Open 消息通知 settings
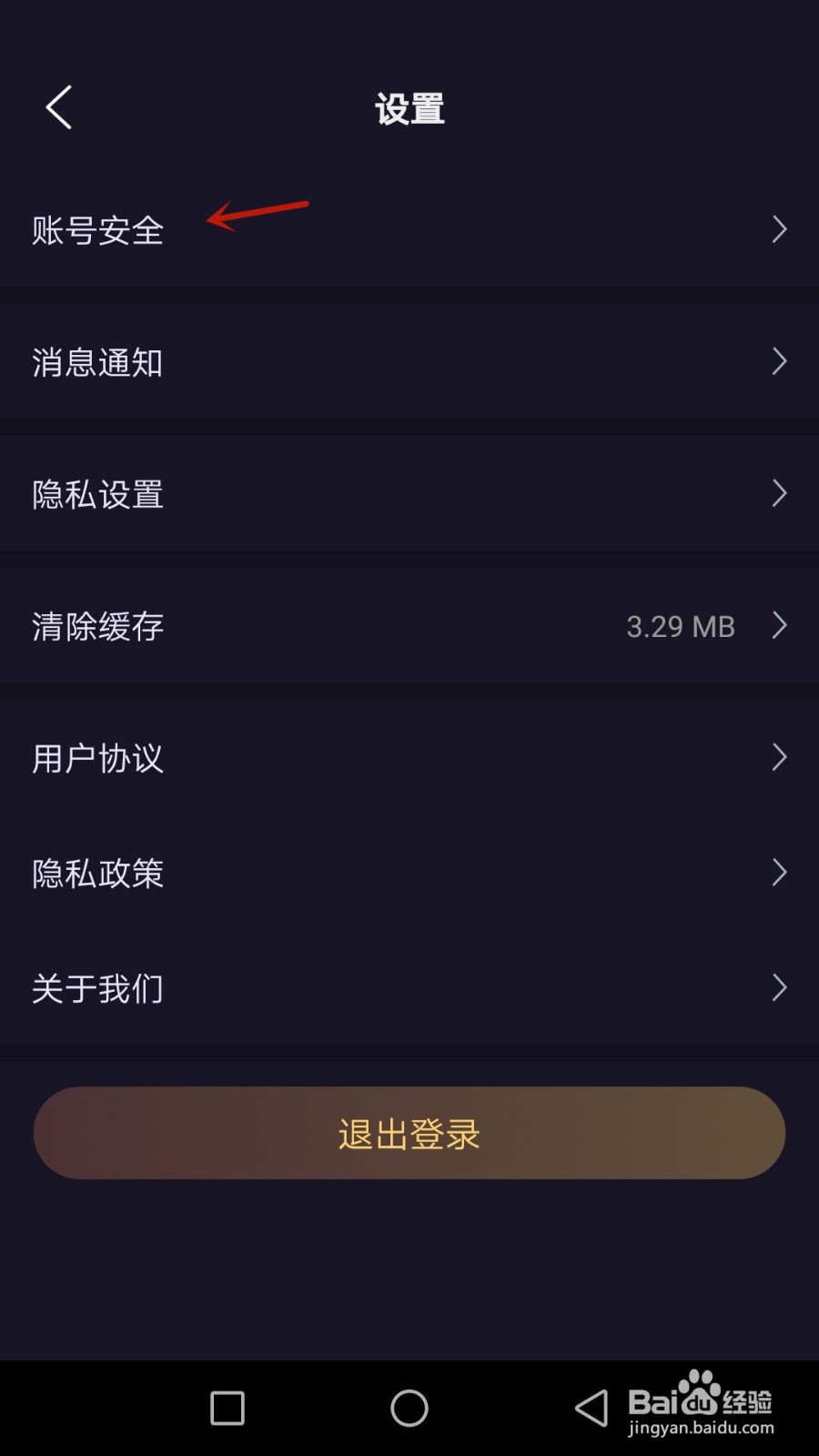This screenshot has height=1456, width=819. pos(409,361)
